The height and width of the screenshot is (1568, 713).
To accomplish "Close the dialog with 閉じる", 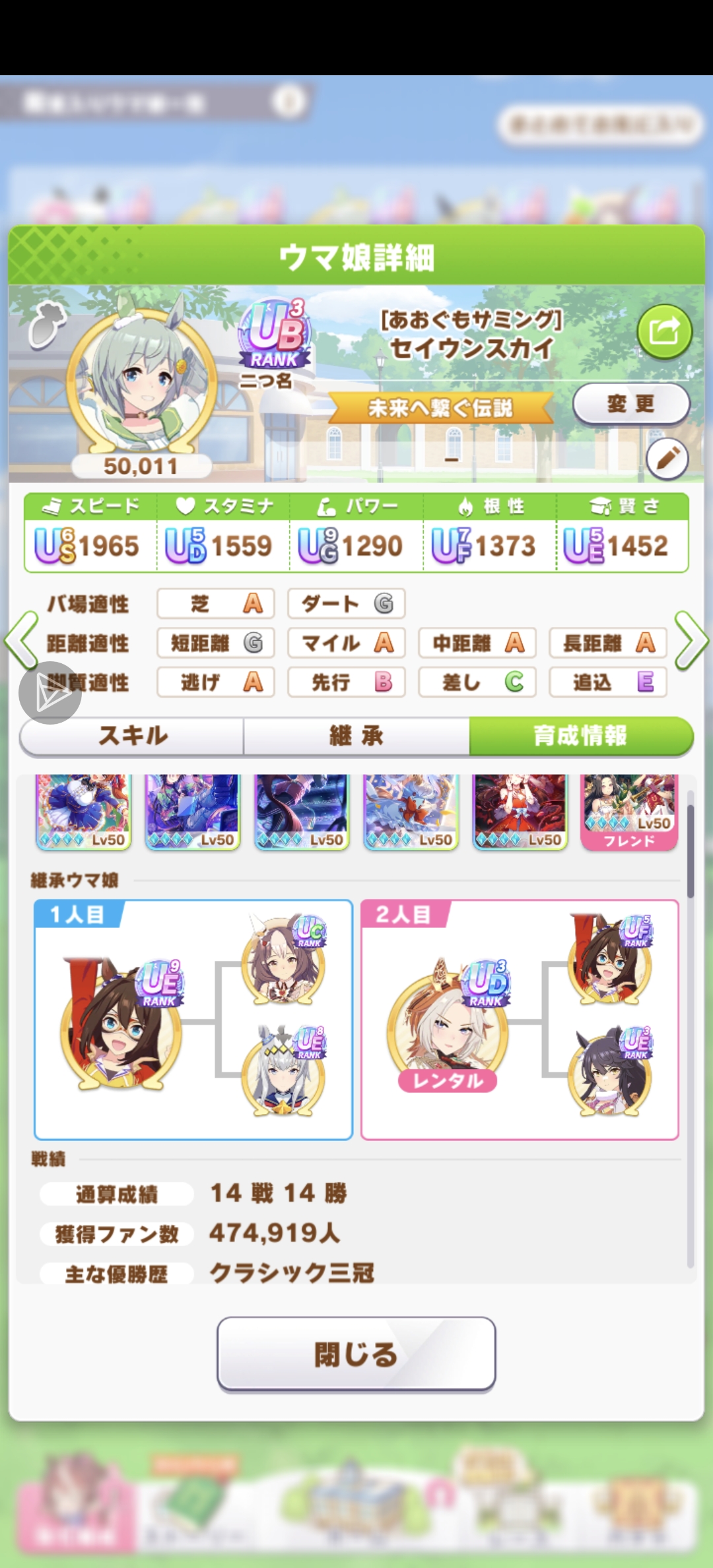I will click(356, 1354).
